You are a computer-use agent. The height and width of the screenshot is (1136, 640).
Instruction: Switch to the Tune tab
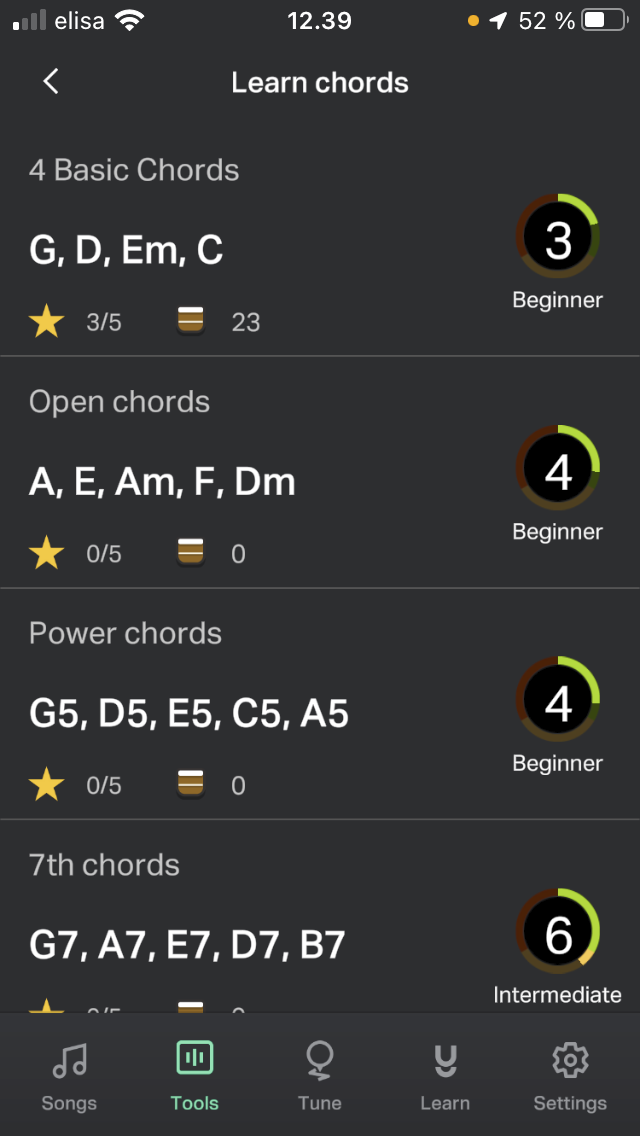pyautogui.click(x=320, y=1076)
